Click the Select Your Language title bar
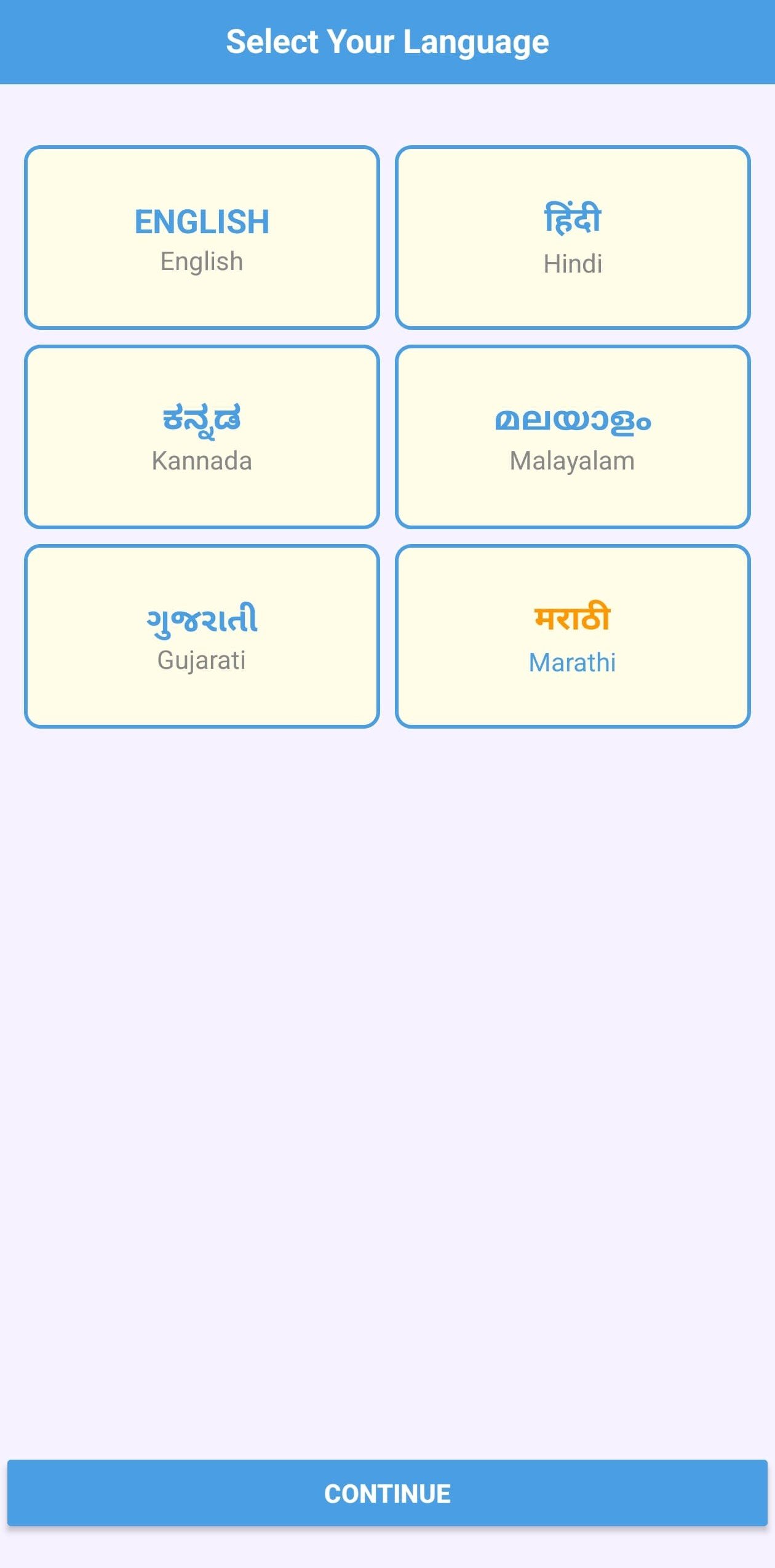Image resolution: width=775 pixels, height=1568 pixels. [x=387, y=42]
